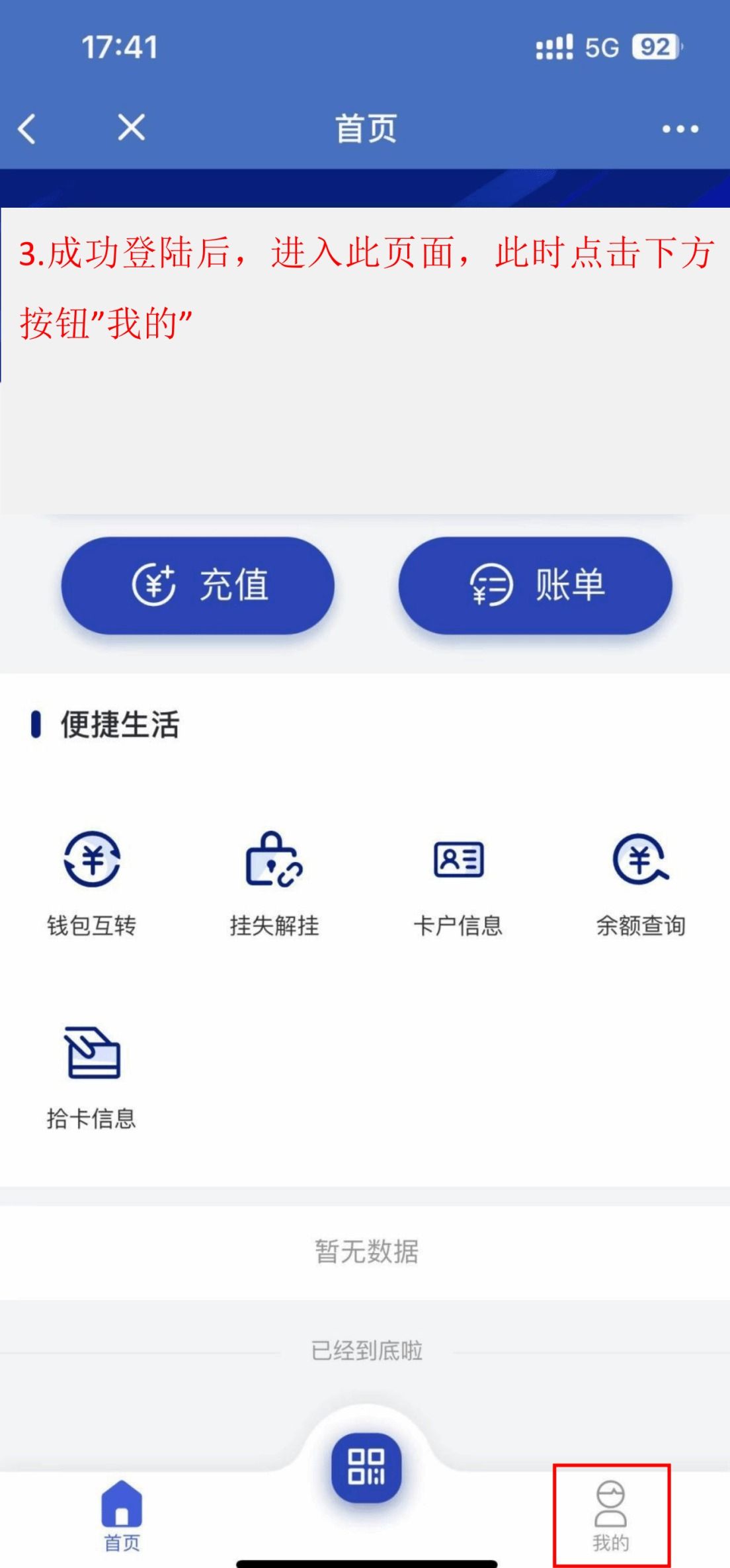730x1568 pixels.
Task: Switch to the 首页 home tab
Action: point(122,1516)
